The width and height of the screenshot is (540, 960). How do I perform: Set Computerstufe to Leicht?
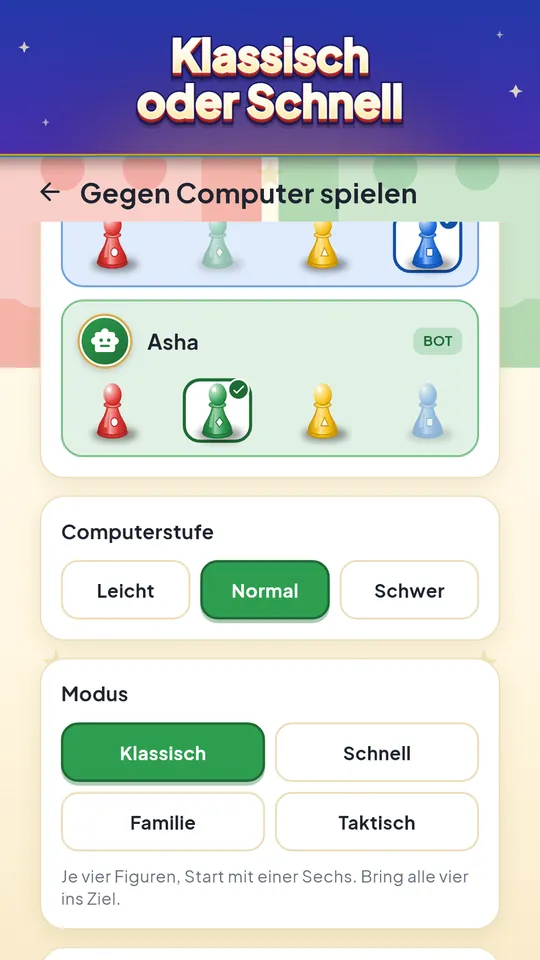[126, 590]
